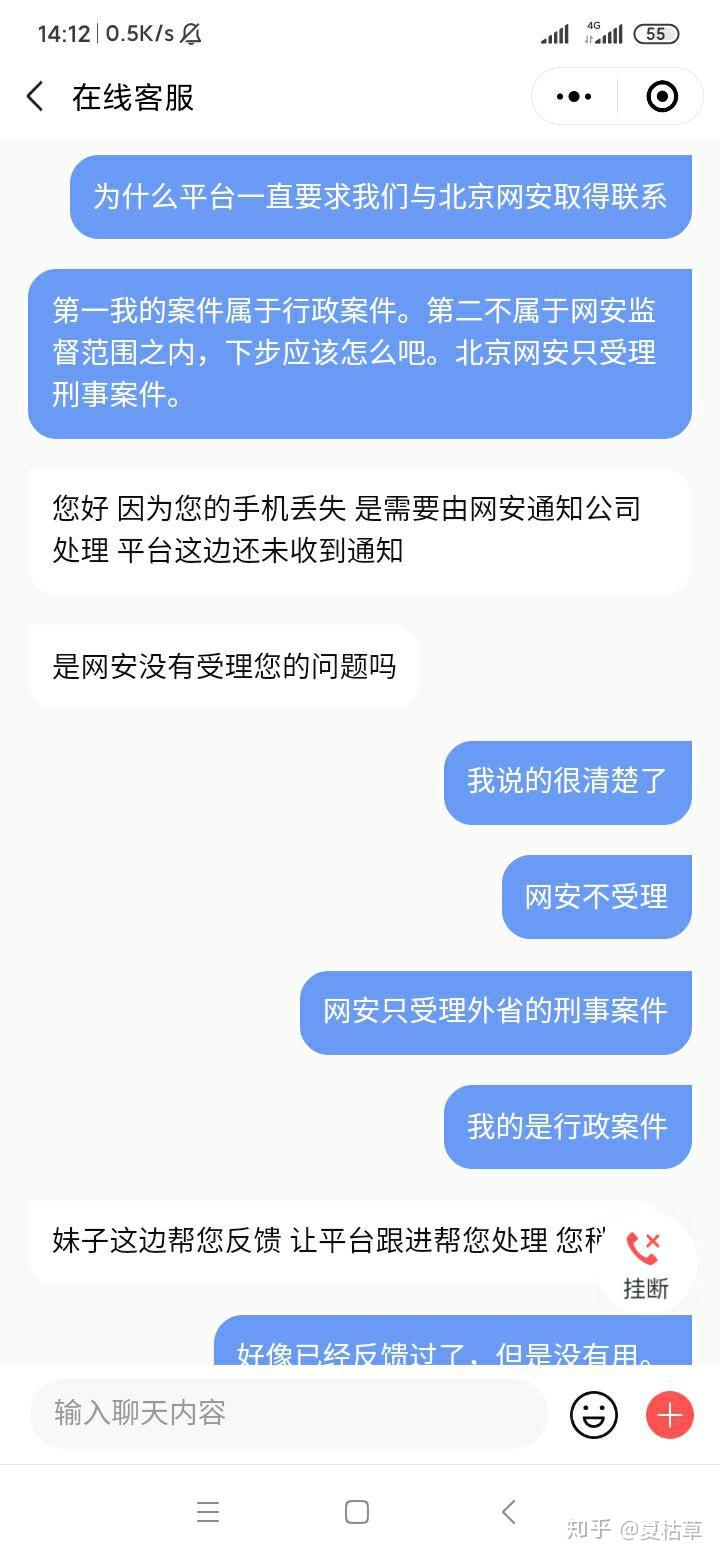Go to the home screen via system navigation
The image size is (720, 1560).
(357, 1512)
